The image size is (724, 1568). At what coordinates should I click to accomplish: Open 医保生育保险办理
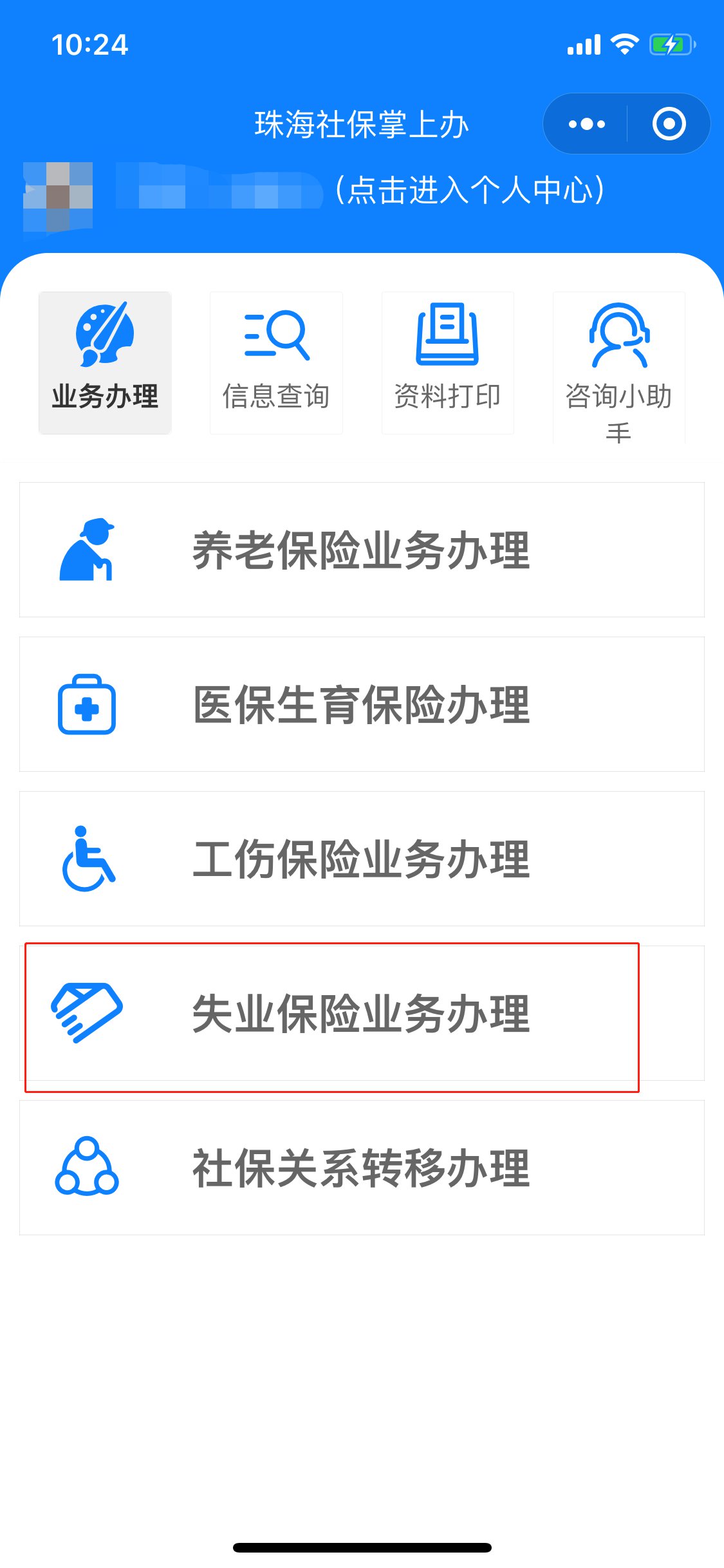point(361,705)
